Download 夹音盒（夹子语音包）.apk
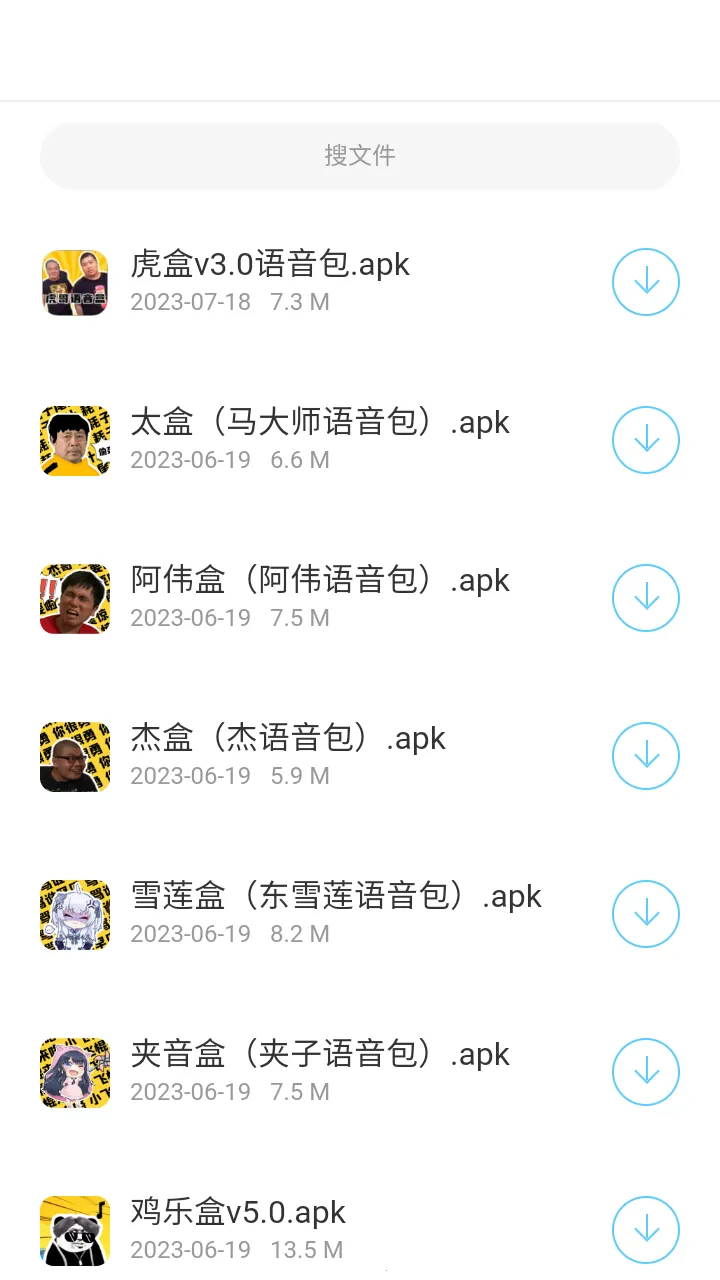 pos(646,1072)
